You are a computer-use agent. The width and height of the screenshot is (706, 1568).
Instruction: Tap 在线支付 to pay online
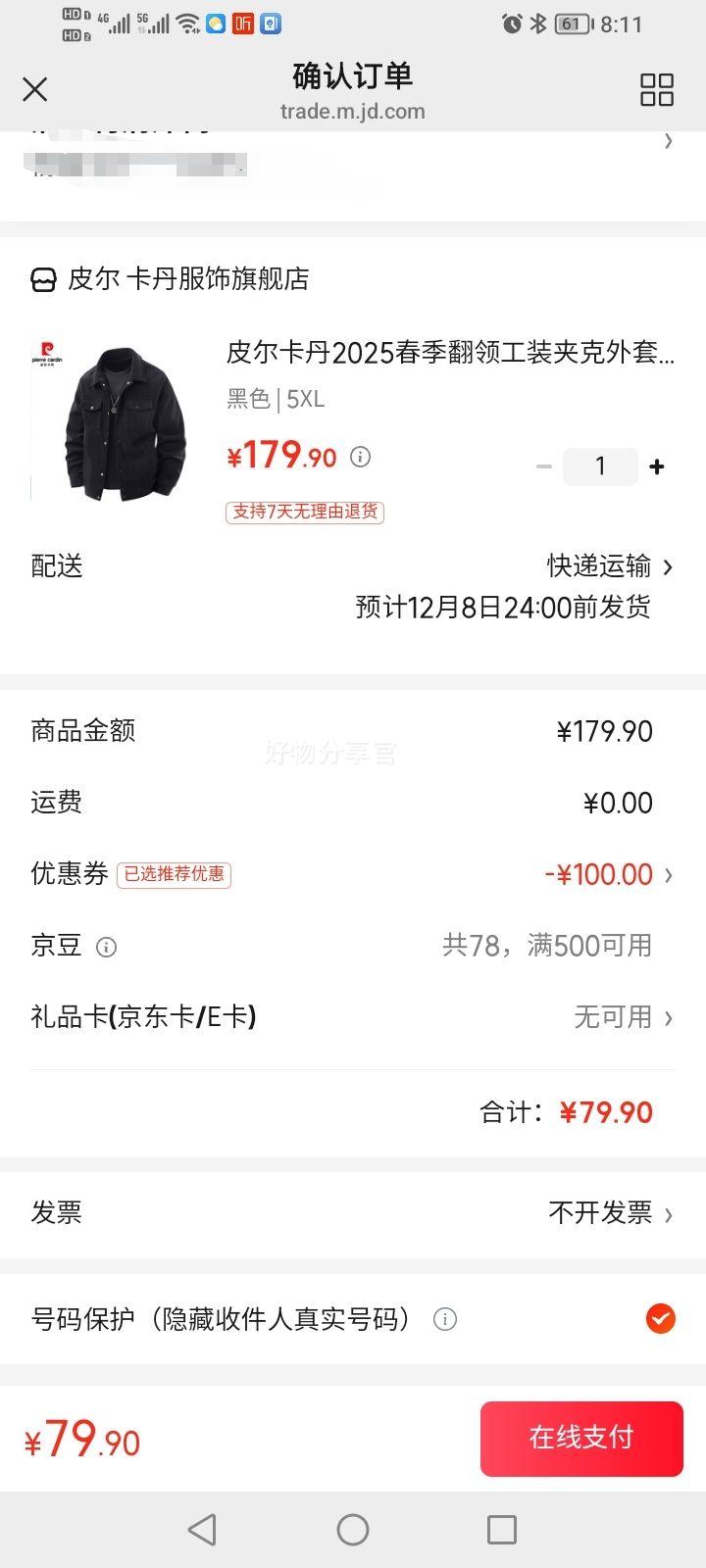point(581,1438)
